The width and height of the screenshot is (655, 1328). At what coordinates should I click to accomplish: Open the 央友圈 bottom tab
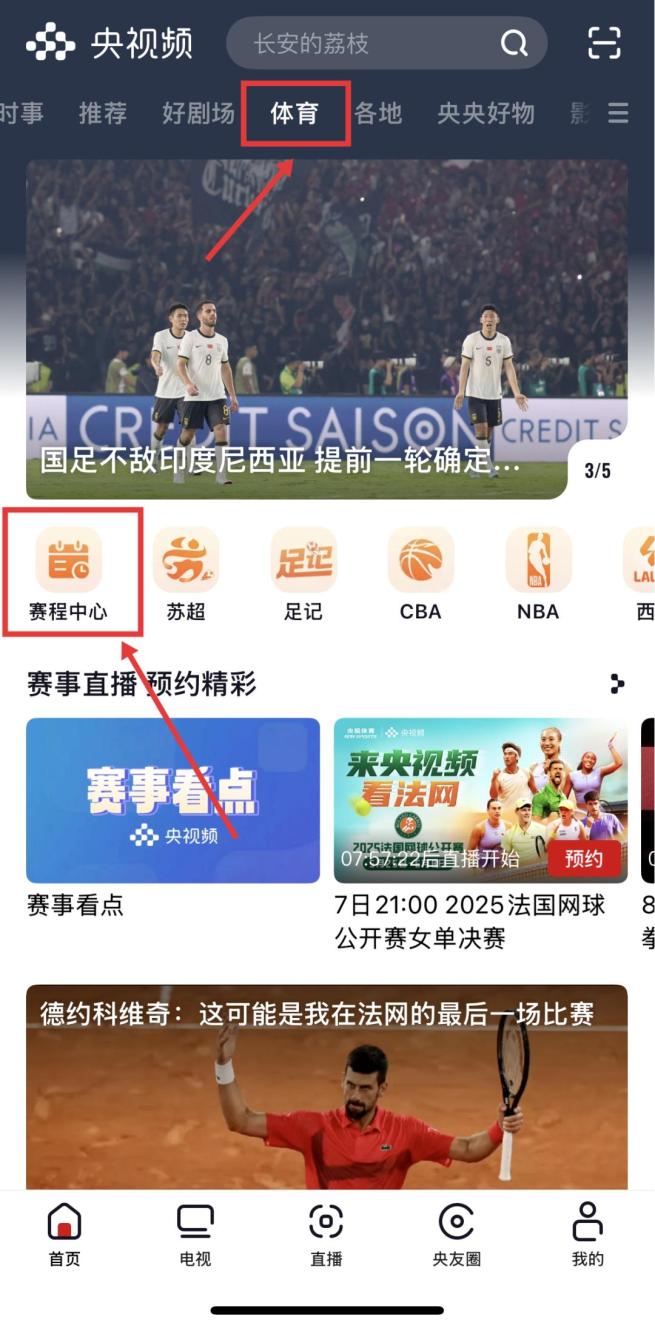tap(456, 1236)
